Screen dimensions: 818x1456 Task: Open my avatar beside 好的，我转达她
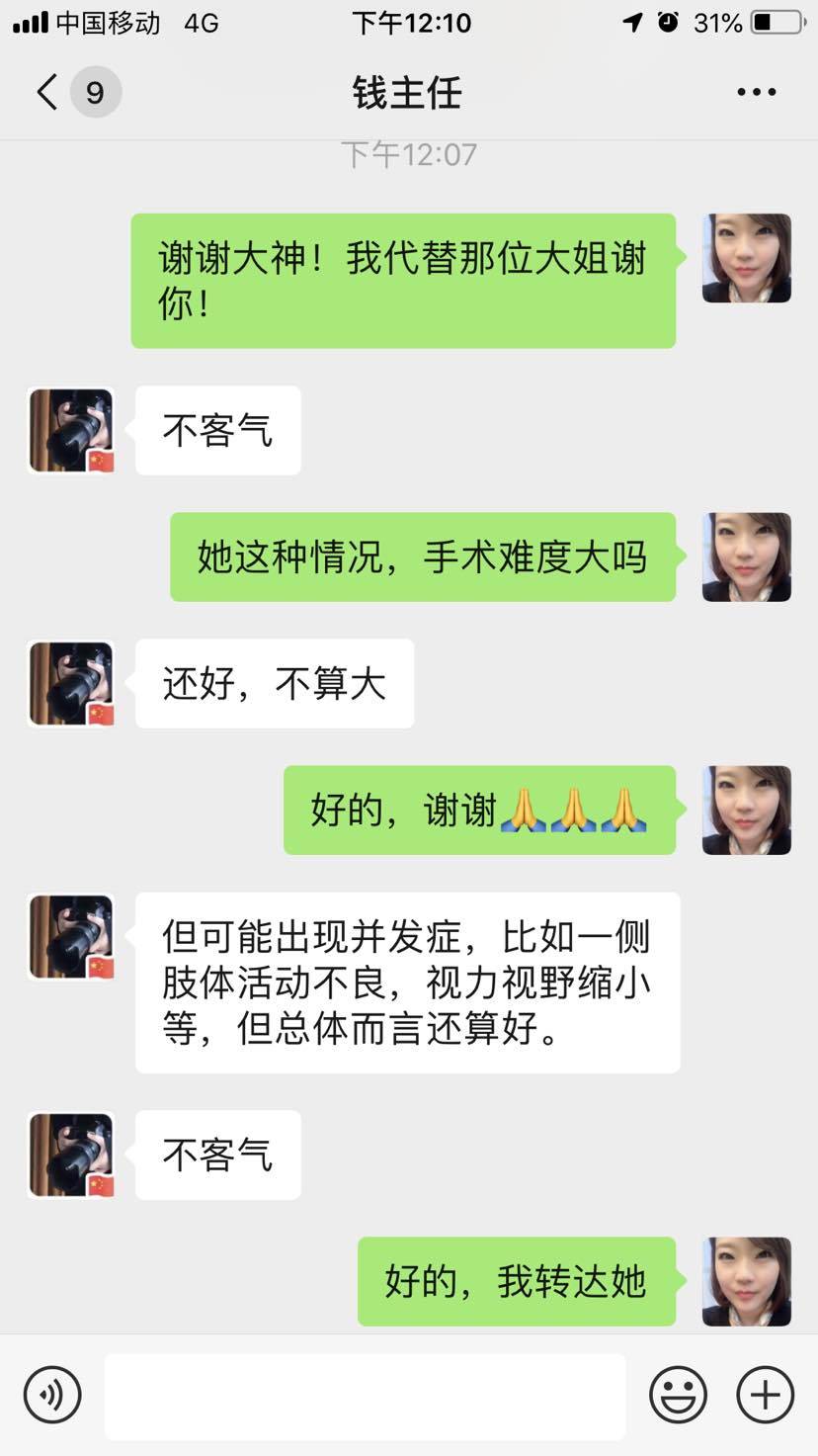(x=746, y=1281)
